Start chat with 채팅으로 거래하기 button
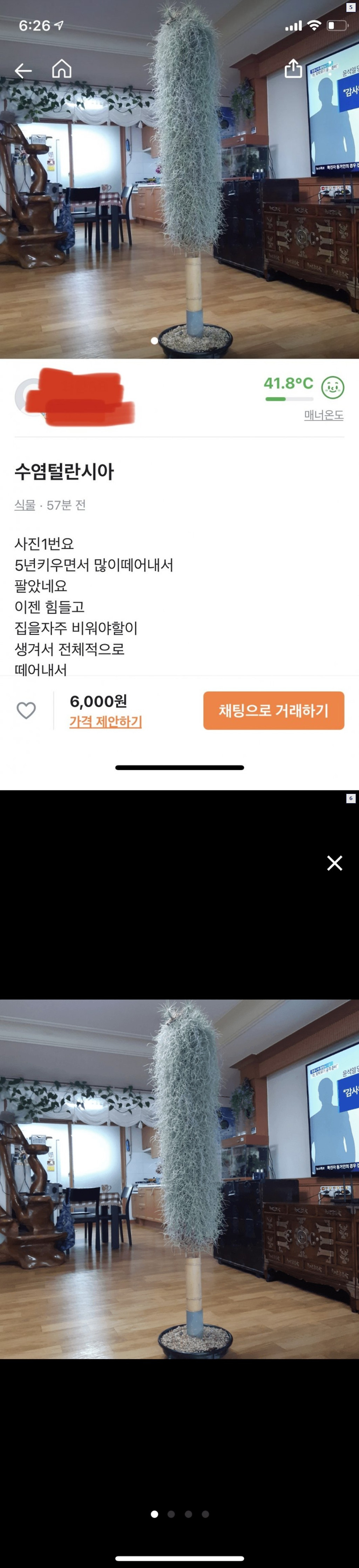Image resolution: width=359 pixels, height=1568 pixels. (274, 710)
